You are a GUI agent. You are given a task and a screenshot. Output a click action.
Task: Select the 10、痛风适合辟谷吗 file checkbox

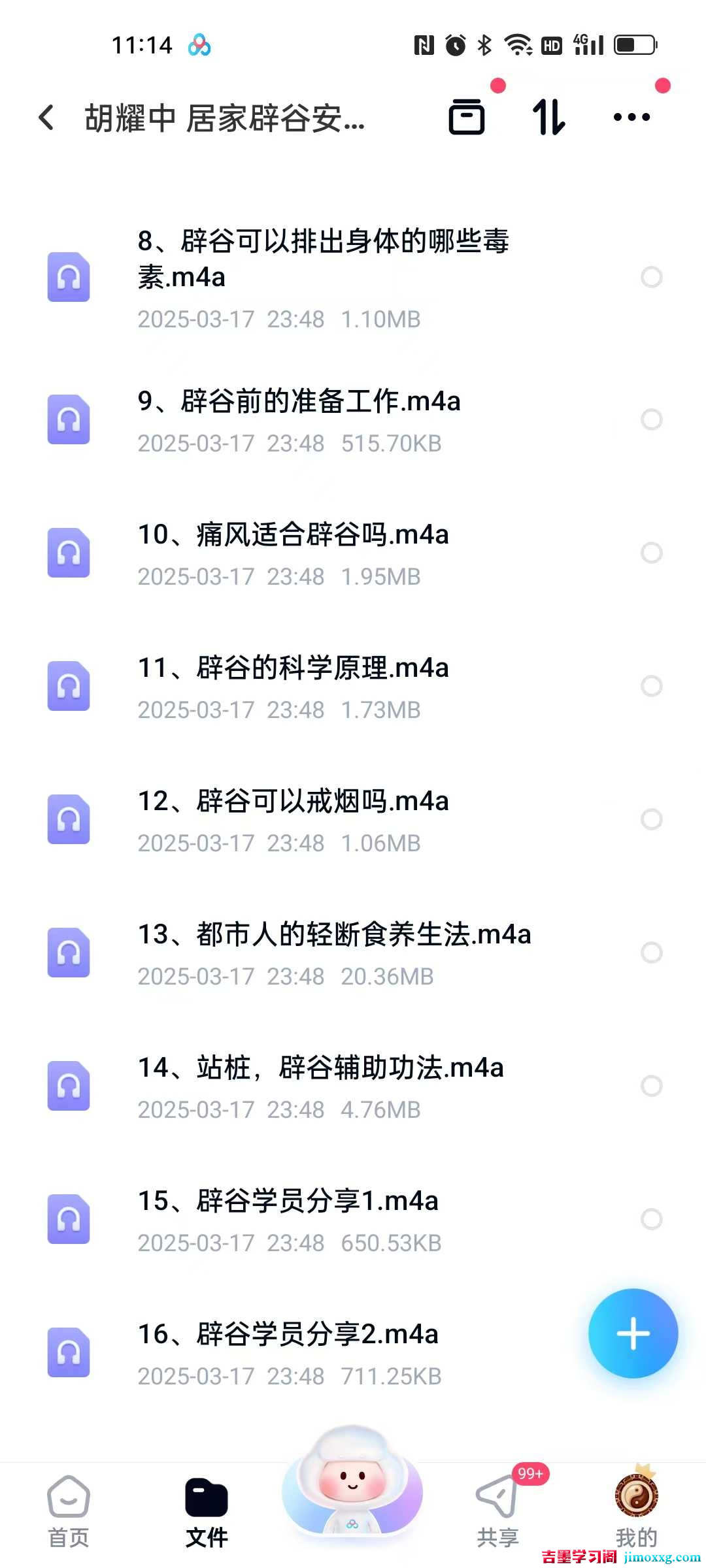click(651, 553)
